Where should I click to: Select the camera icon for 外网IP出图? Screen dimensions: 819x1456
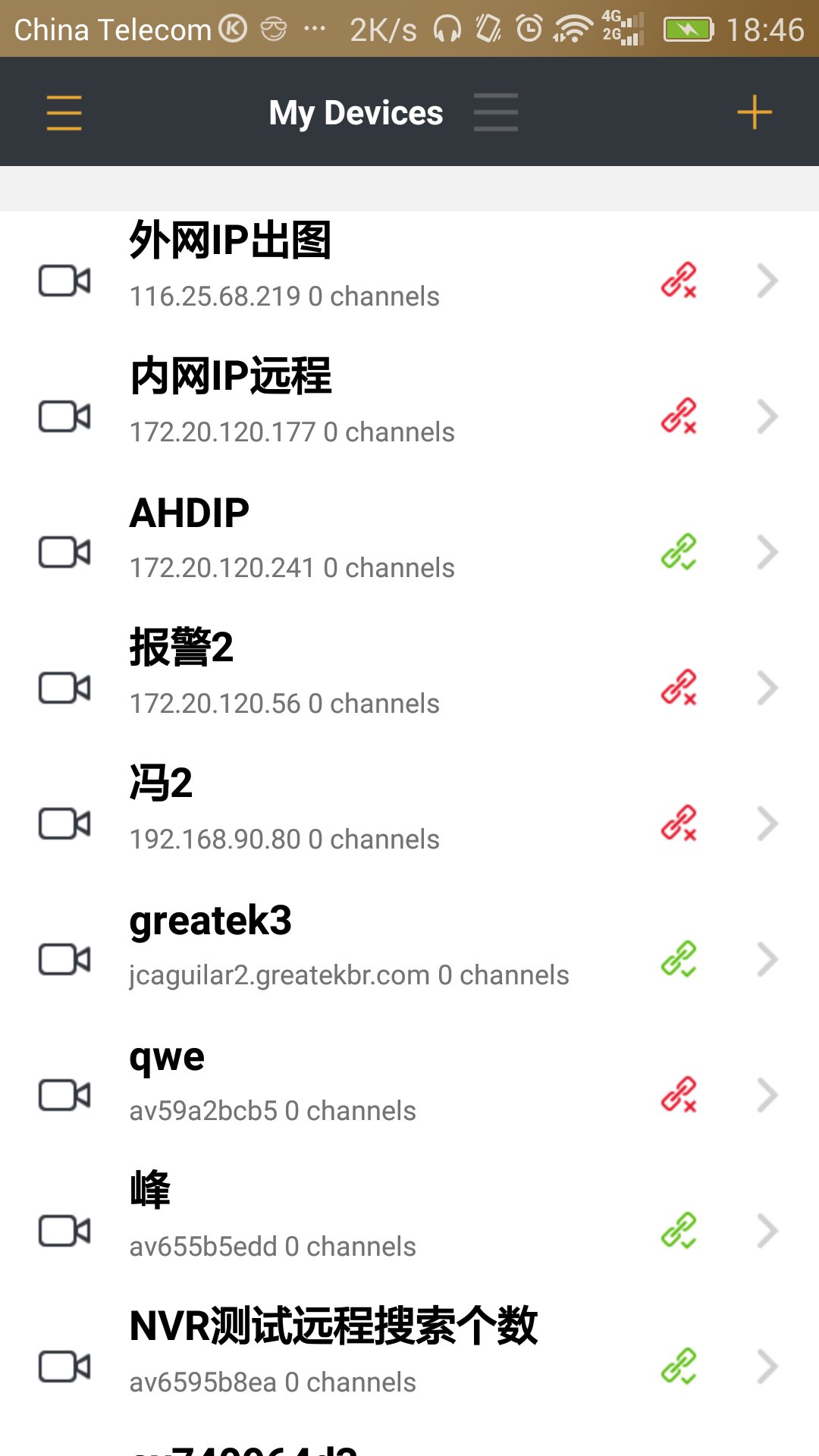64,281
